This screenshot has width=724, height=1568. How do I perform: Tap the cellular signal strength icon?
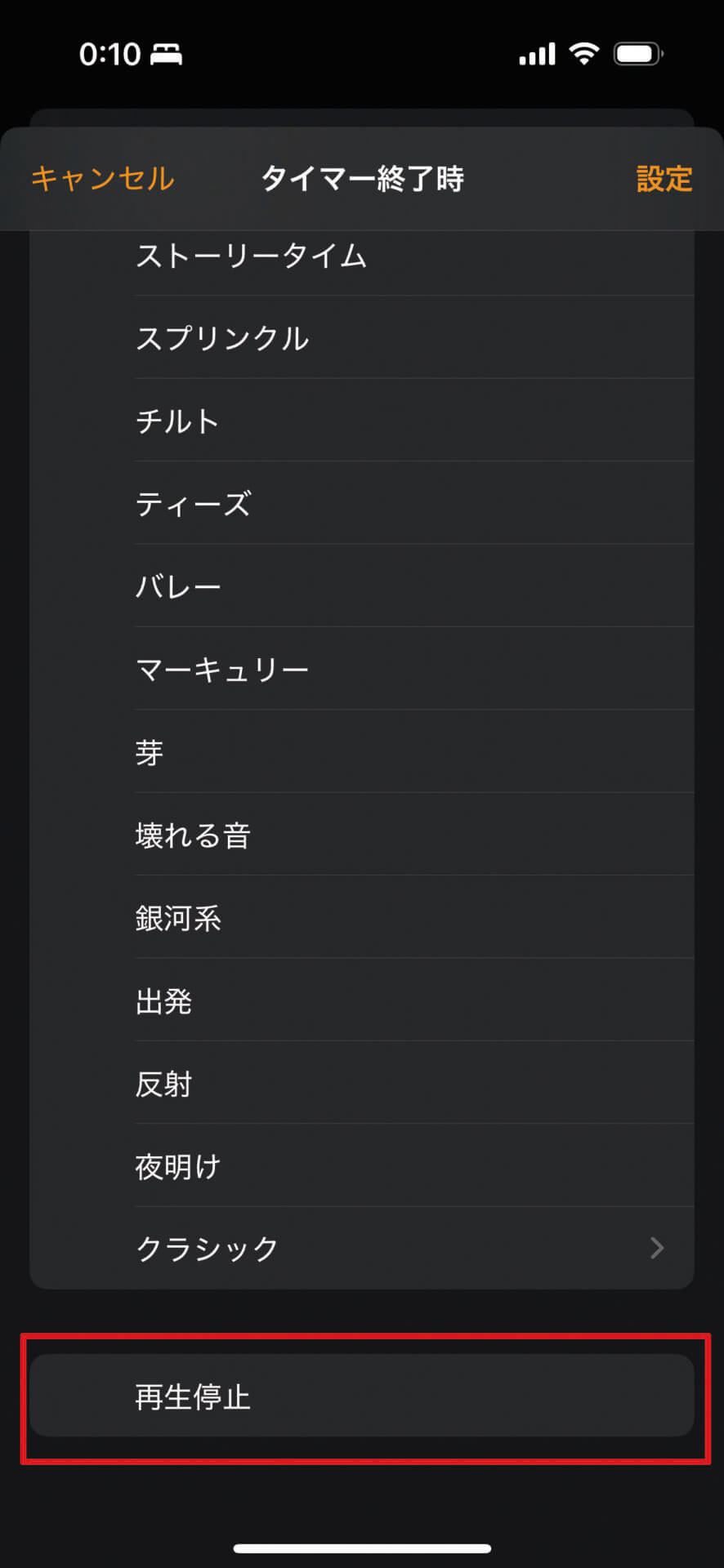pyautogui.click(x=536, y=52)
